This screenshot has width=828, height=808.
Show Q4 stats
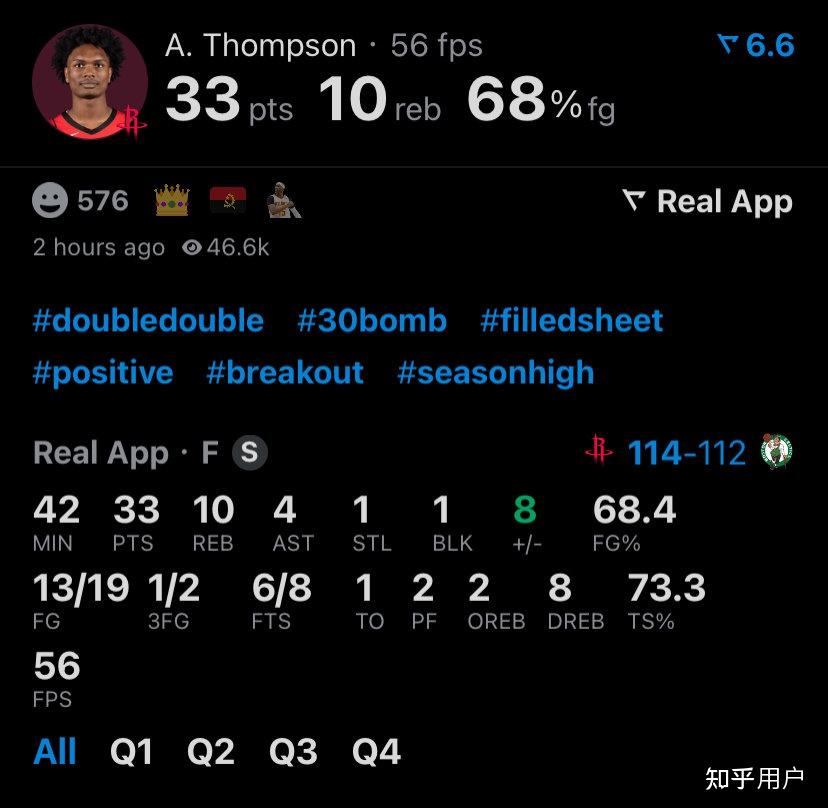pos(376,751)
